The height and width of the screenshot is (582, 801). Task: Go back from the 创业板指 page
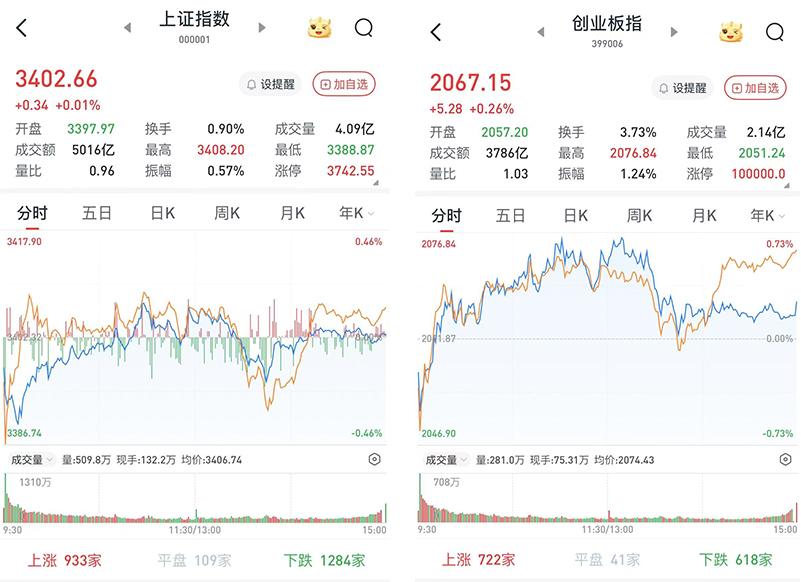(x=436, y=32)
